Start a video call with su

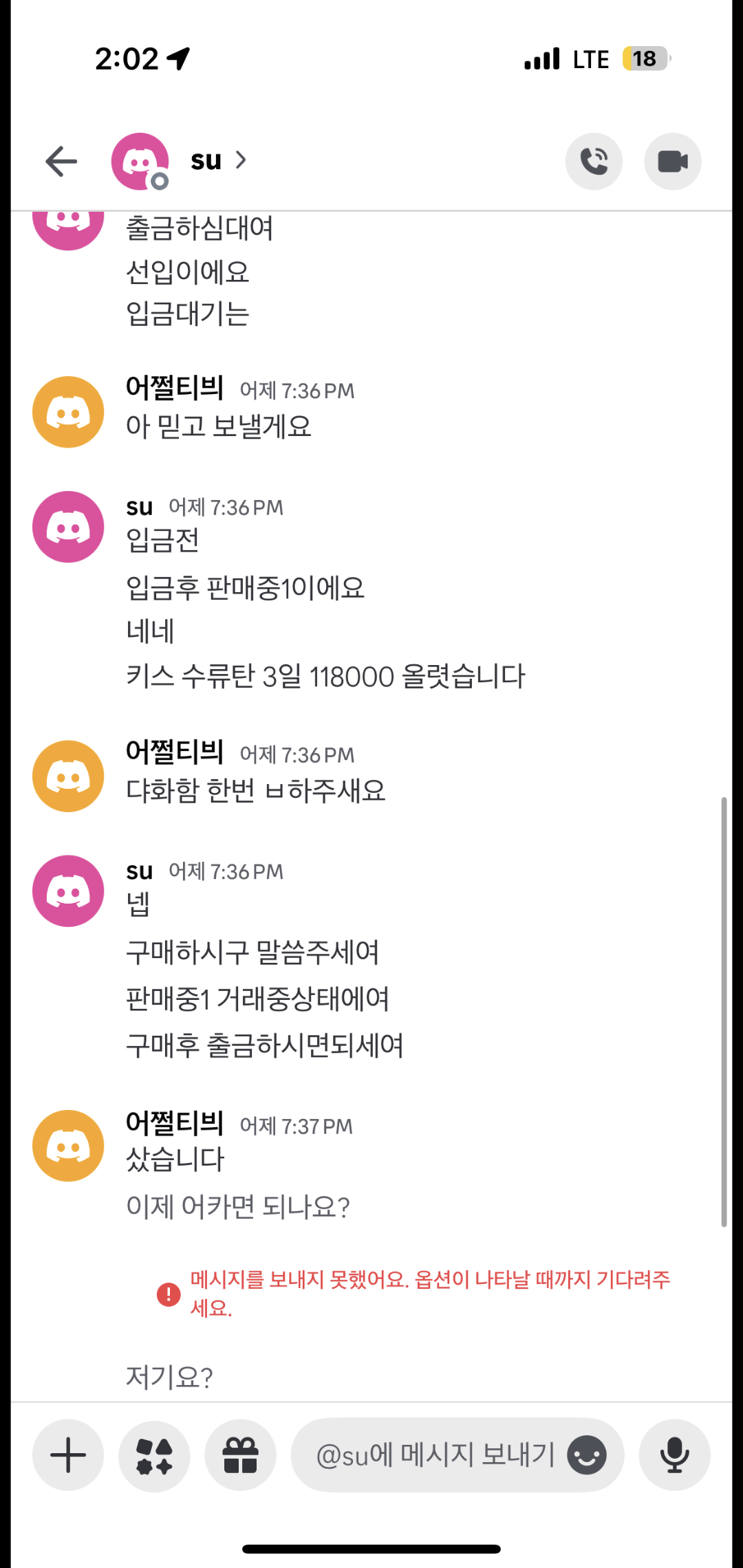click(672, 162)
